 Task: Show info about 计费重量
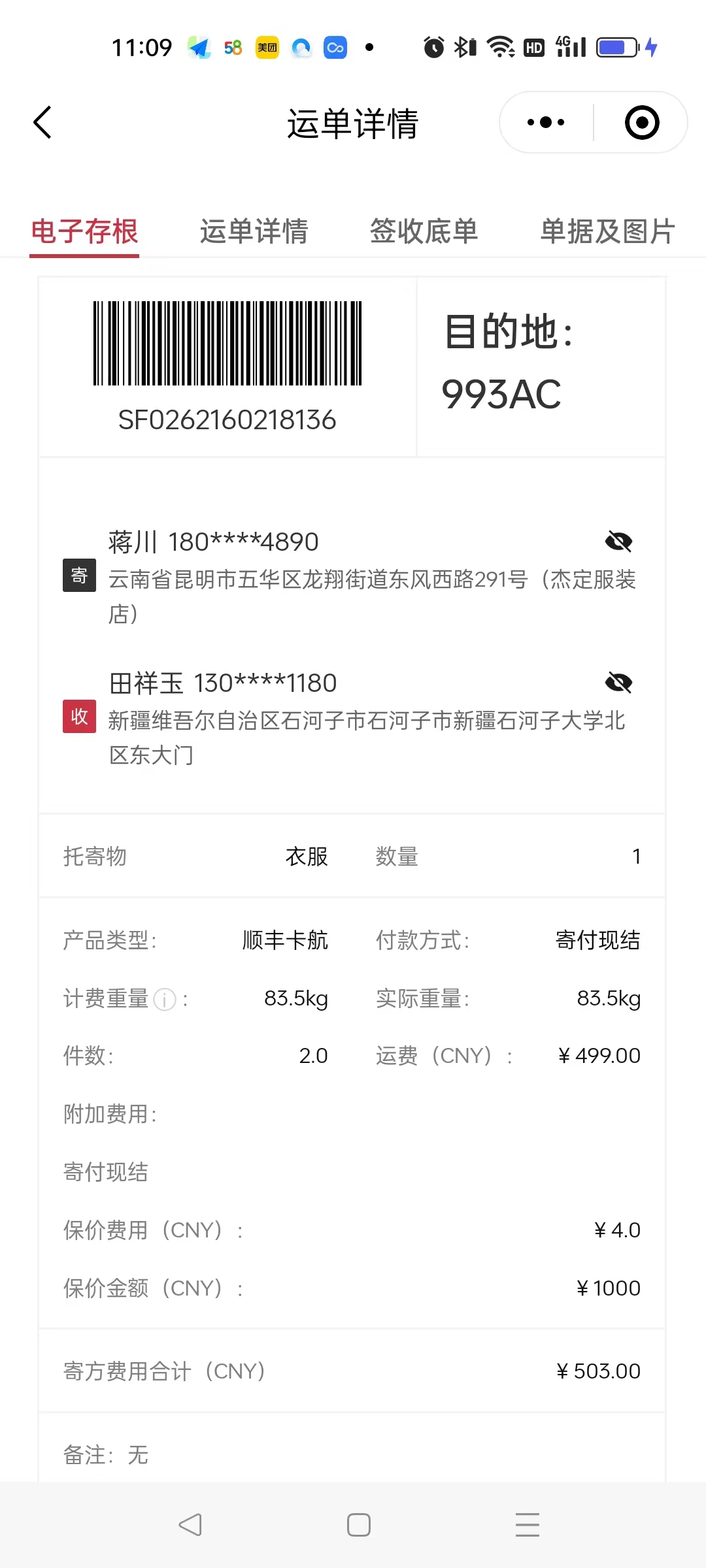[165, 999]
